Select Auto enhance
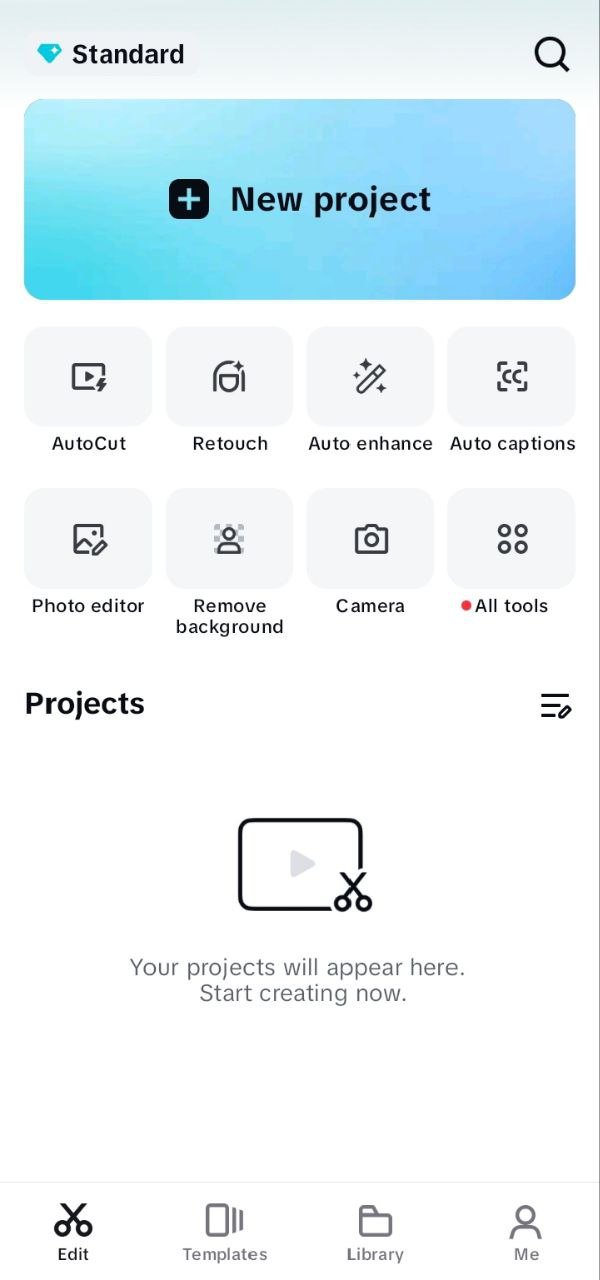 (x=370, y=377)
